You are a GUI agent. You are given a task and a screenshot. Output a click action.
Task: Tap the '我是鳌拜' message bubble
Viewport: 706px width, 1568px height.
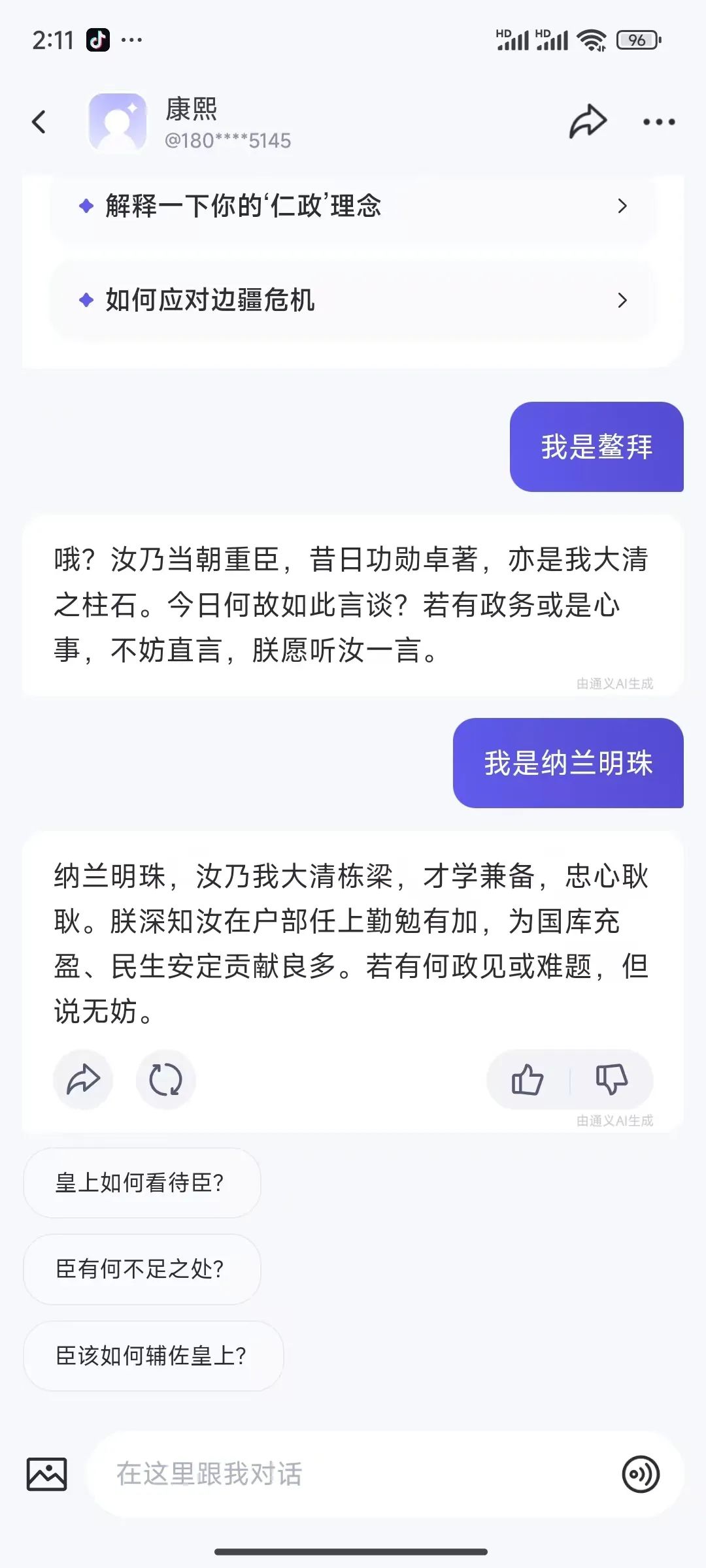(x=596, y=448)
